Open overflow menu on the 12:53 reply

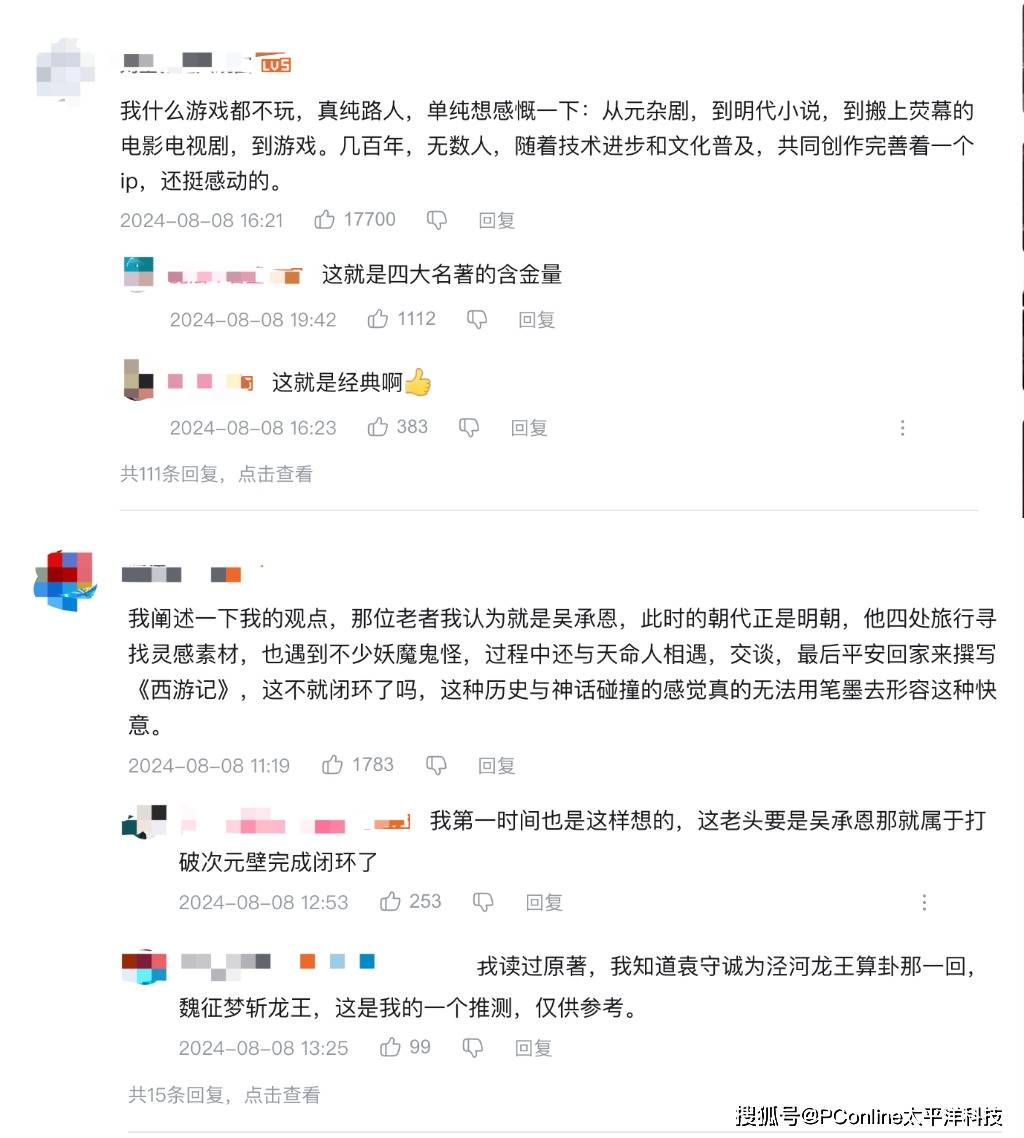tap(924, 902)
